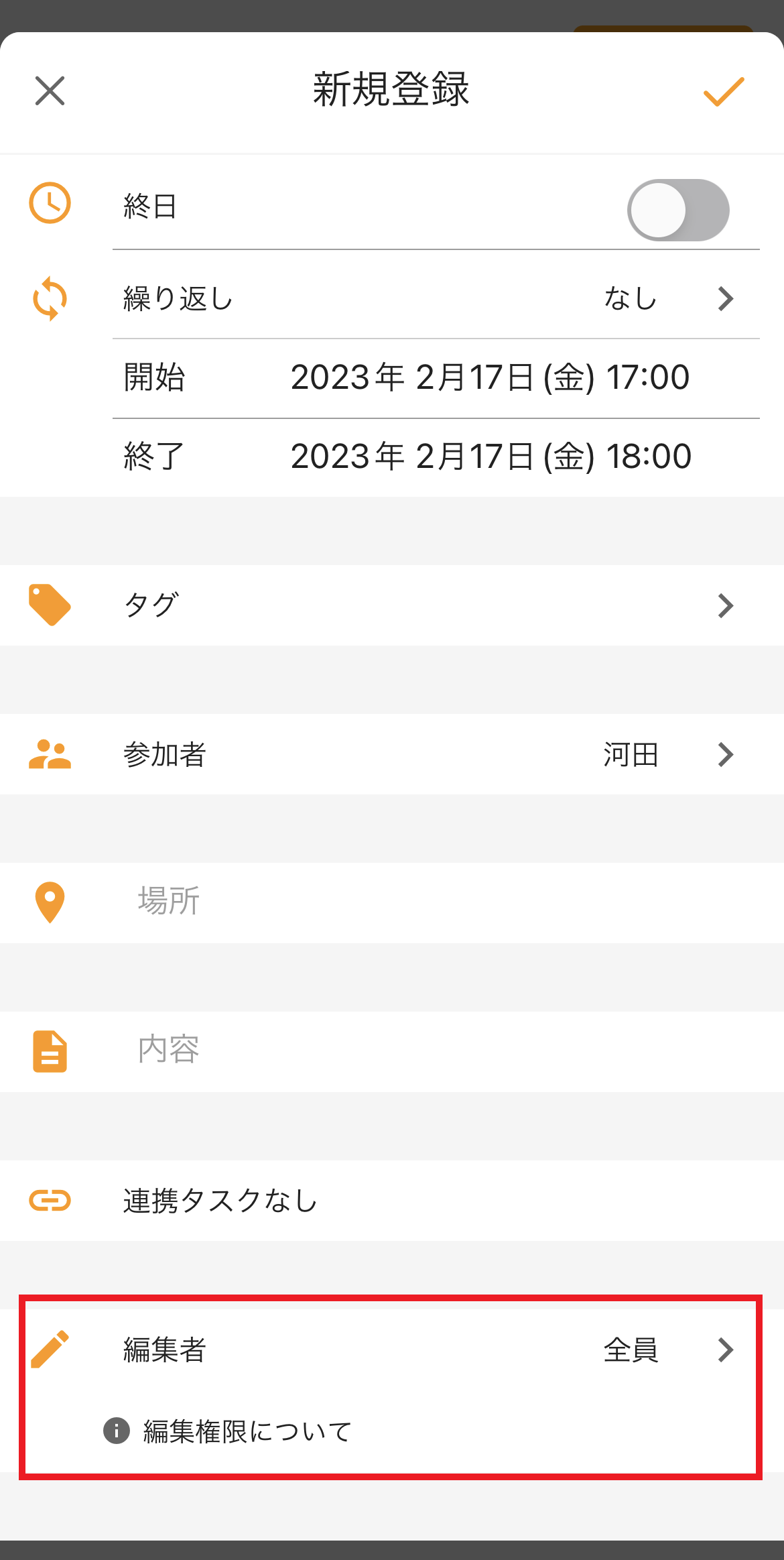Click the location pin icon beside 場所

pos(50,902)
